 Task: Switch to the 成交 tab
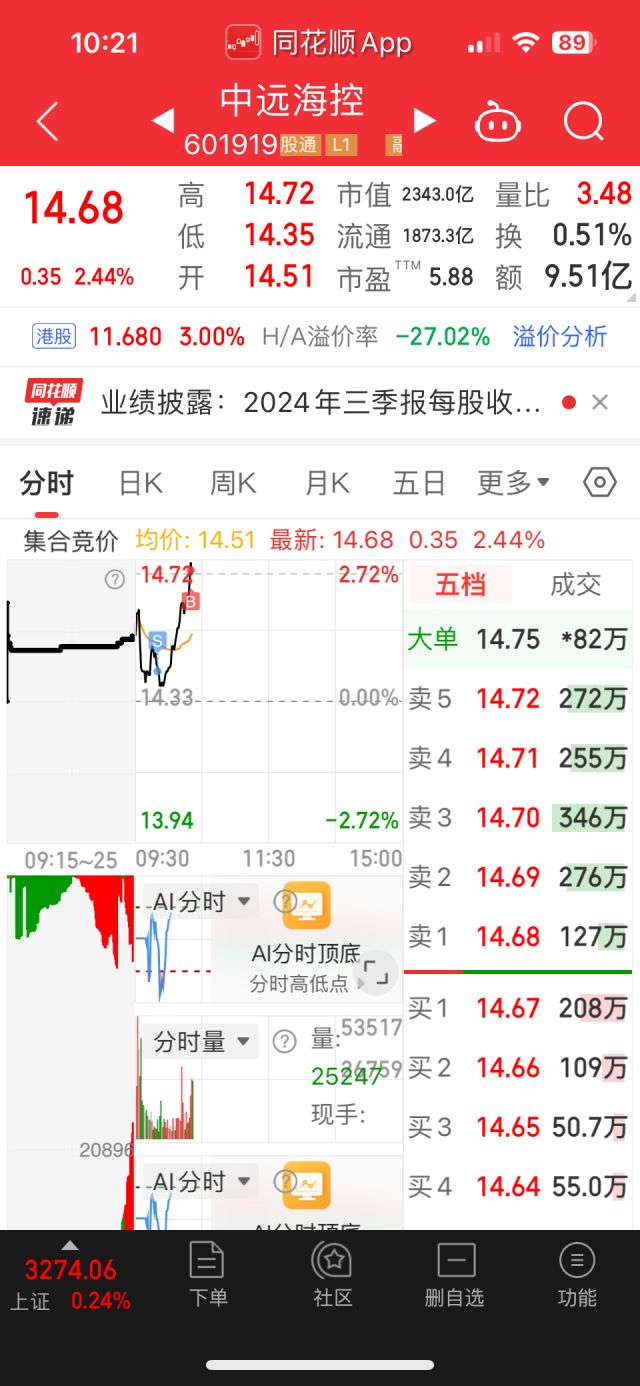(x=576, y=585)
